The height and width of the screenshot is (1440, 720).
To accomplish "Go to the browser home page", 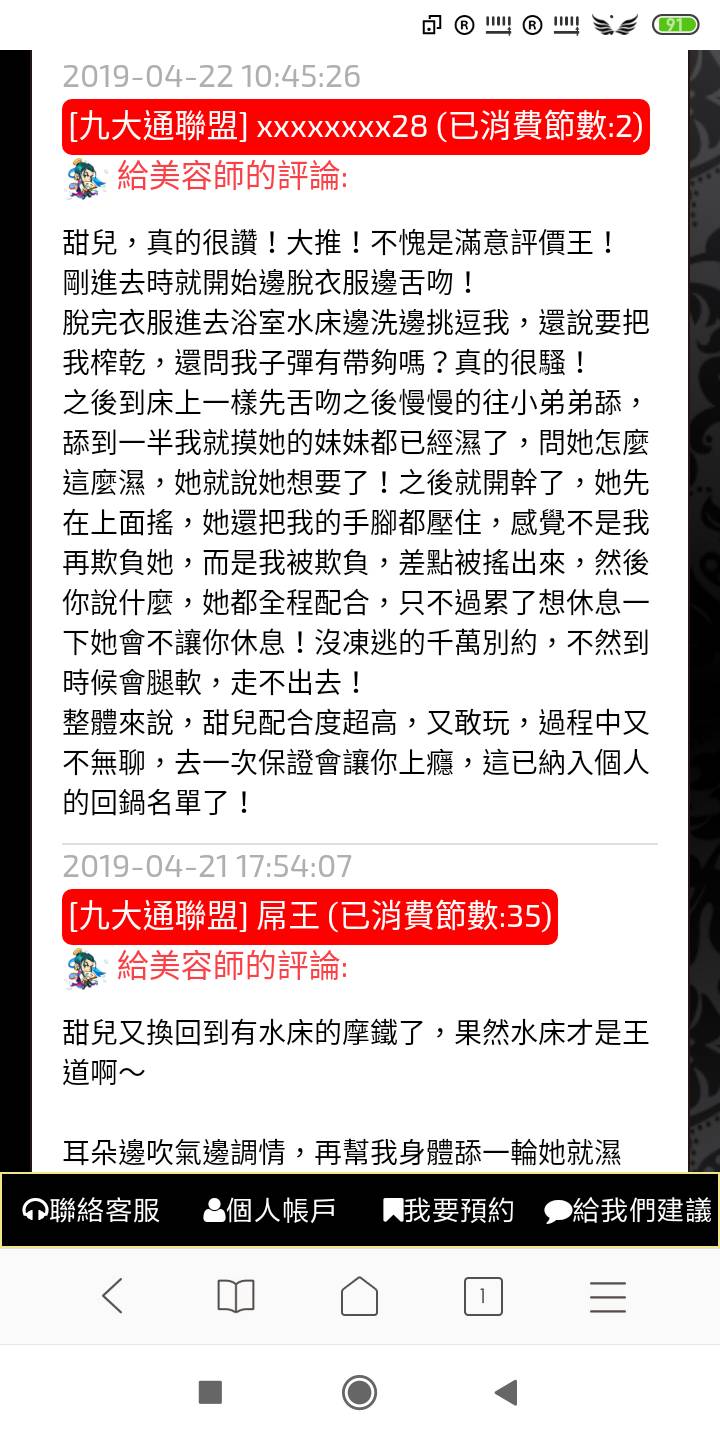I will click(x=359, y=1297).
